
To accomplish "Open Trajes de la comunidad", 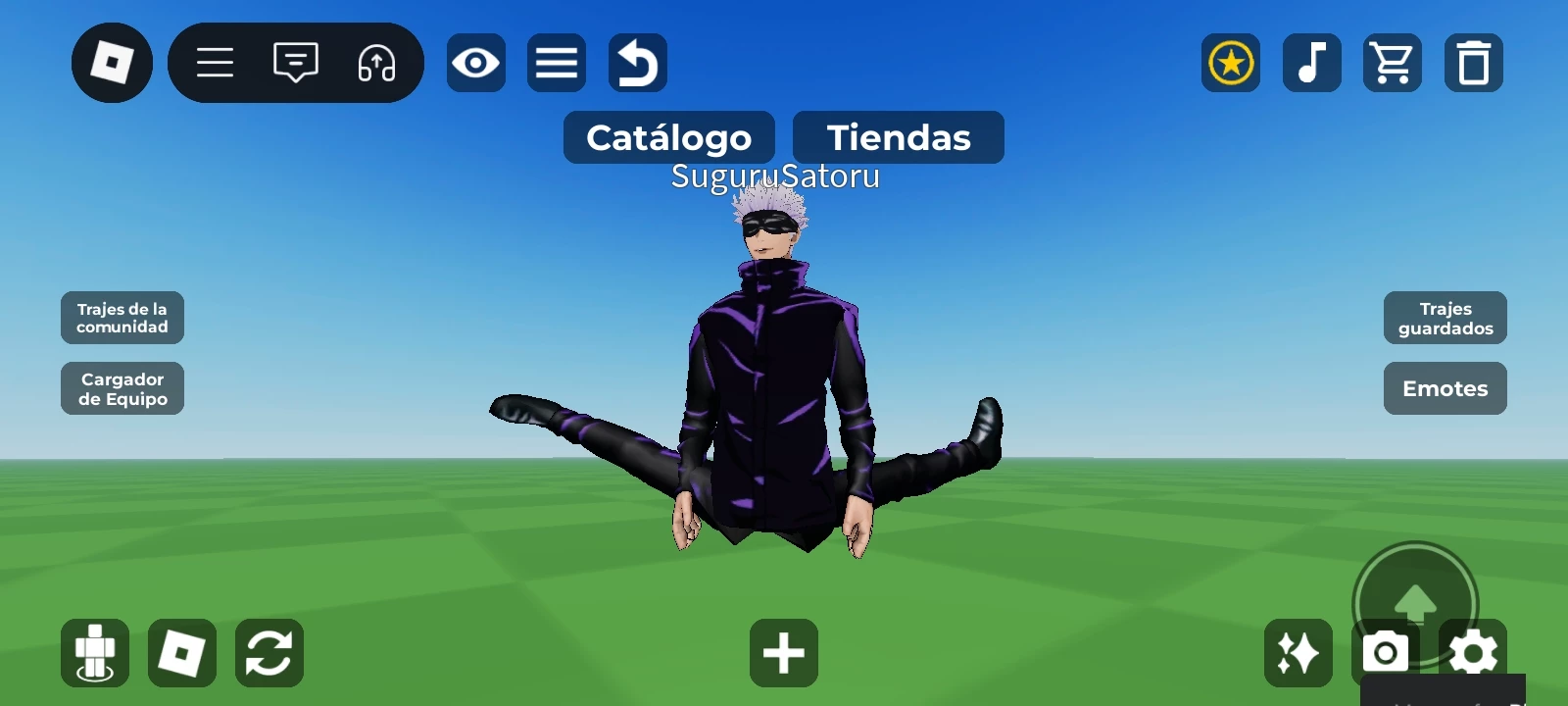I will (122, 318).
